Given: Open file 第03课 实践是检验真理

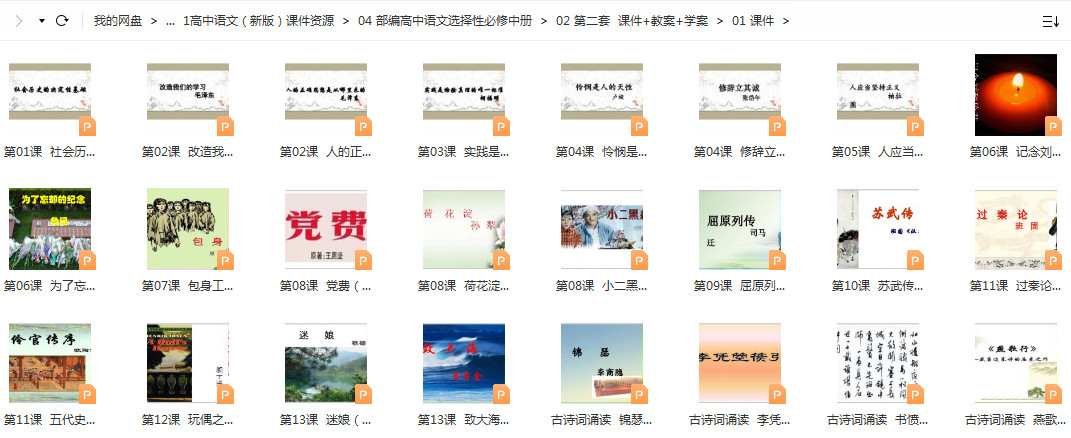Looking at the screenshot, I should 464,96.
